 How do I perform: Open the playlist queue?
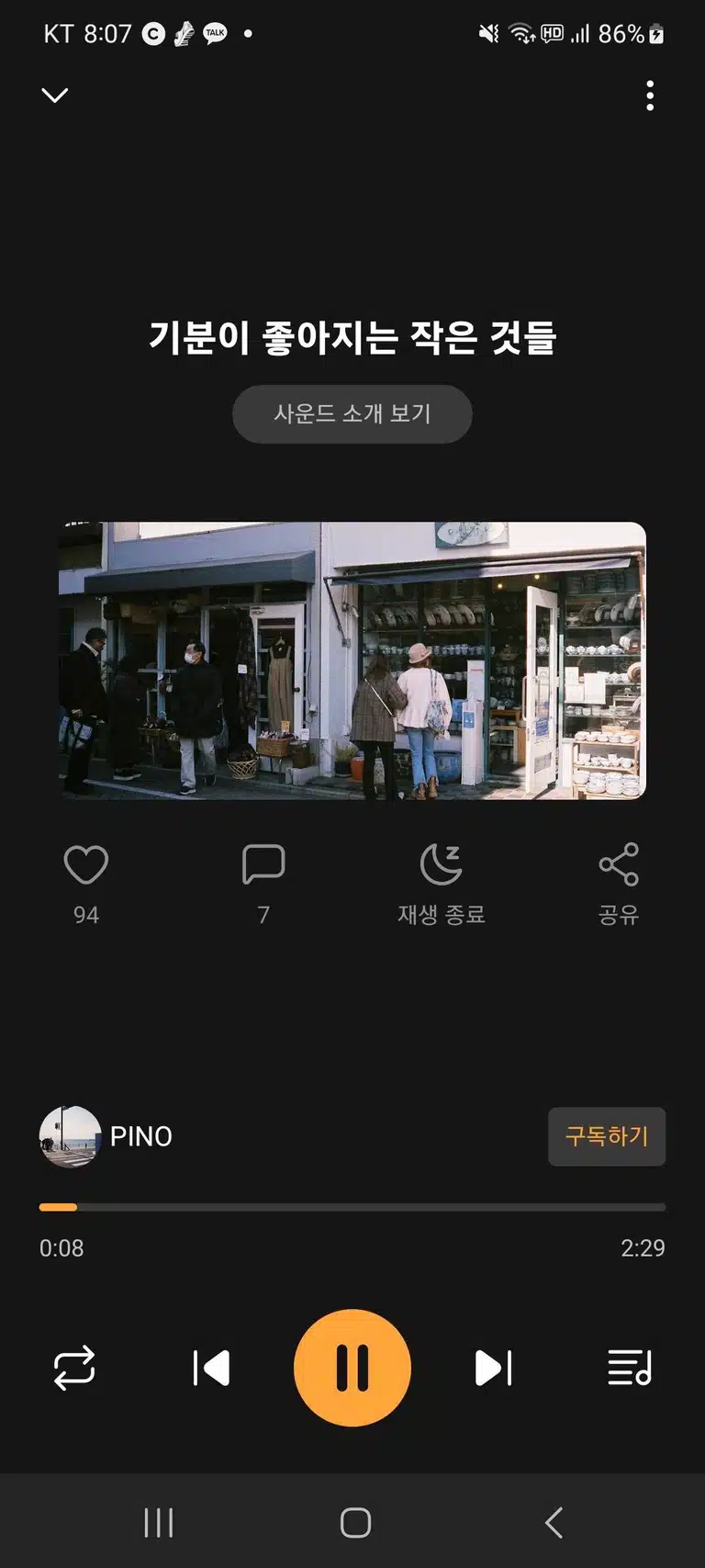[x=630, y=1368]
